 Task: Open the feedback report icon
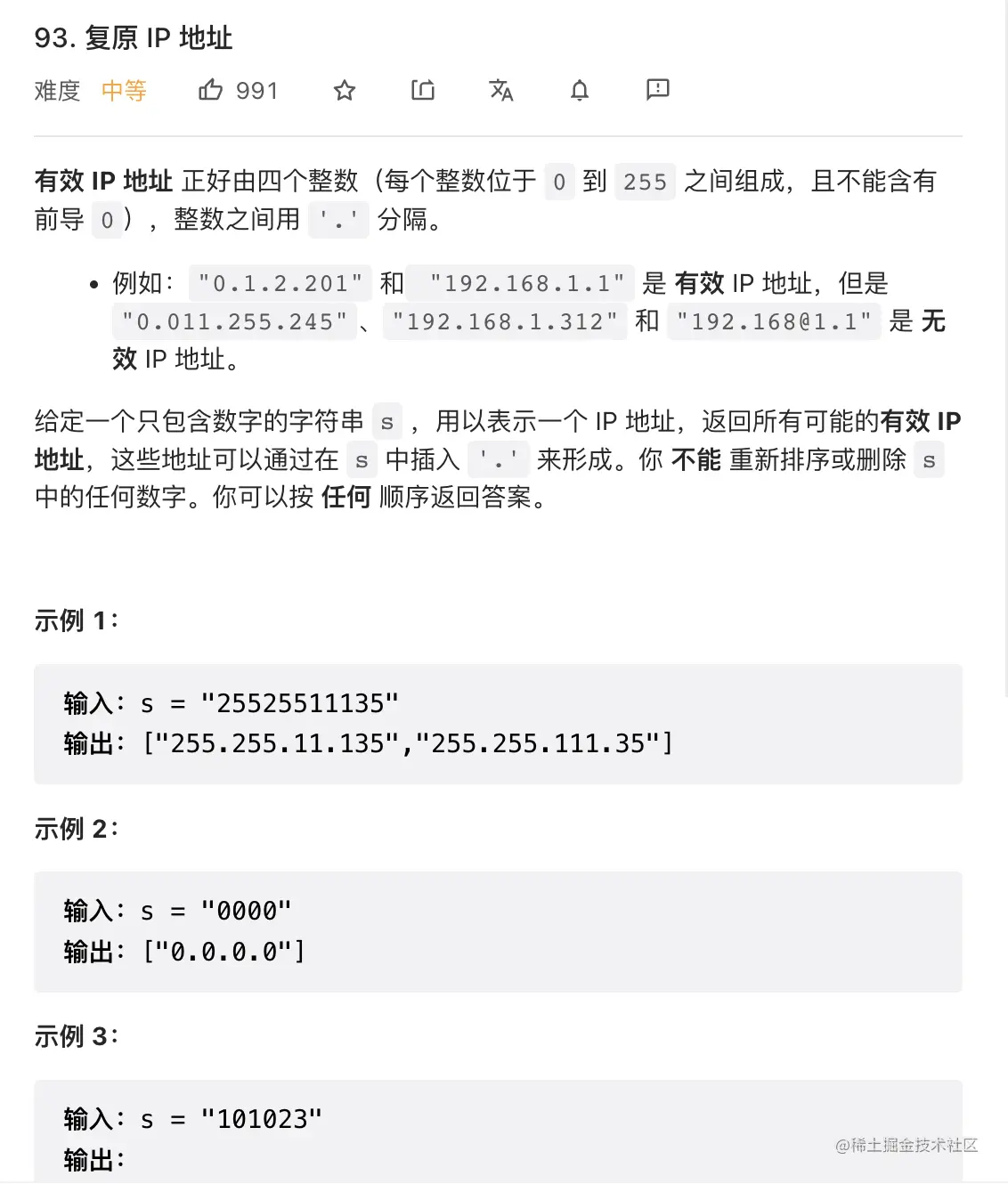tap(657, 89)
